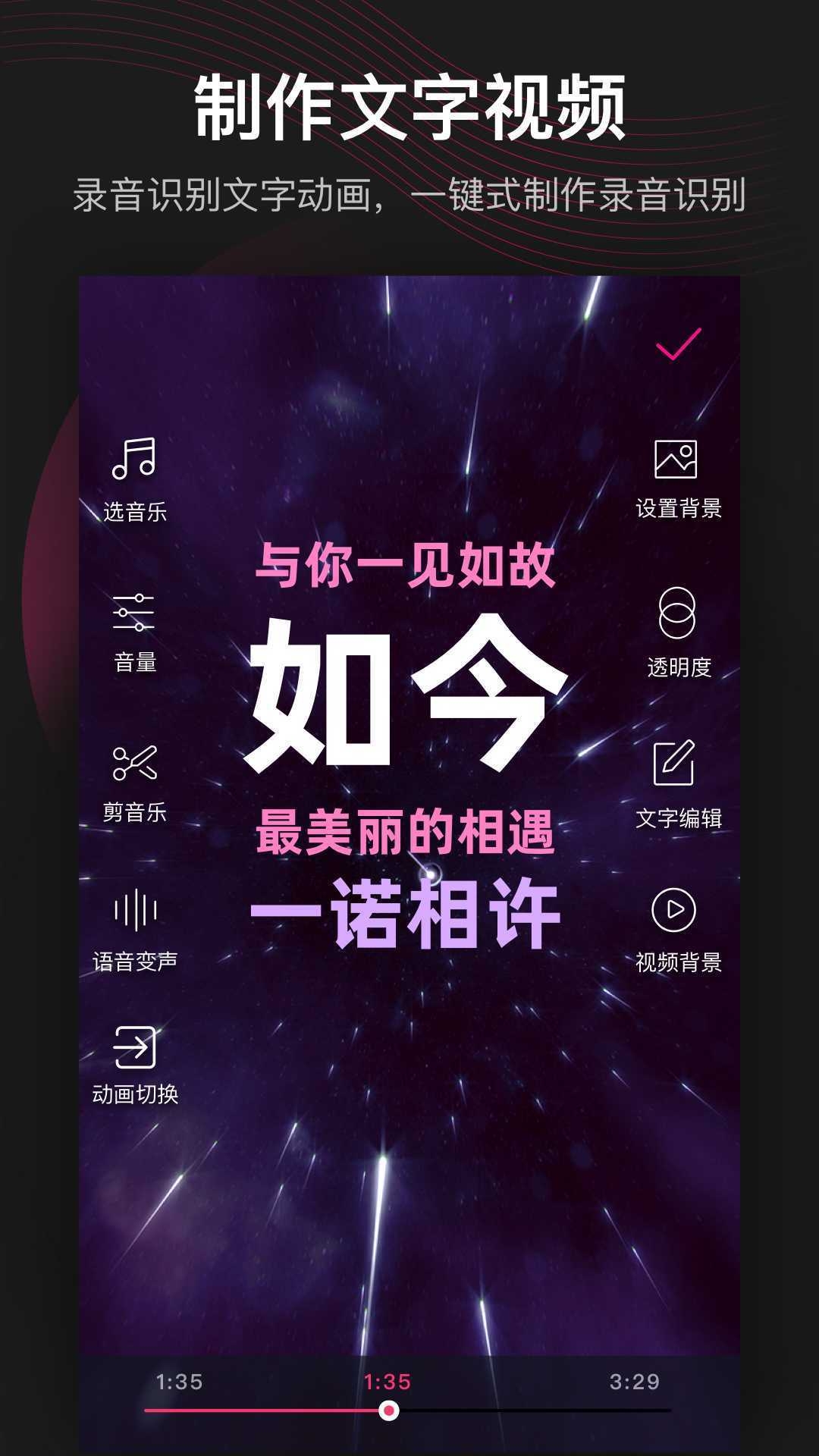Click the 设置背景 text label
The width and height of the screenshot is (819, 1456).
point(680,510)
